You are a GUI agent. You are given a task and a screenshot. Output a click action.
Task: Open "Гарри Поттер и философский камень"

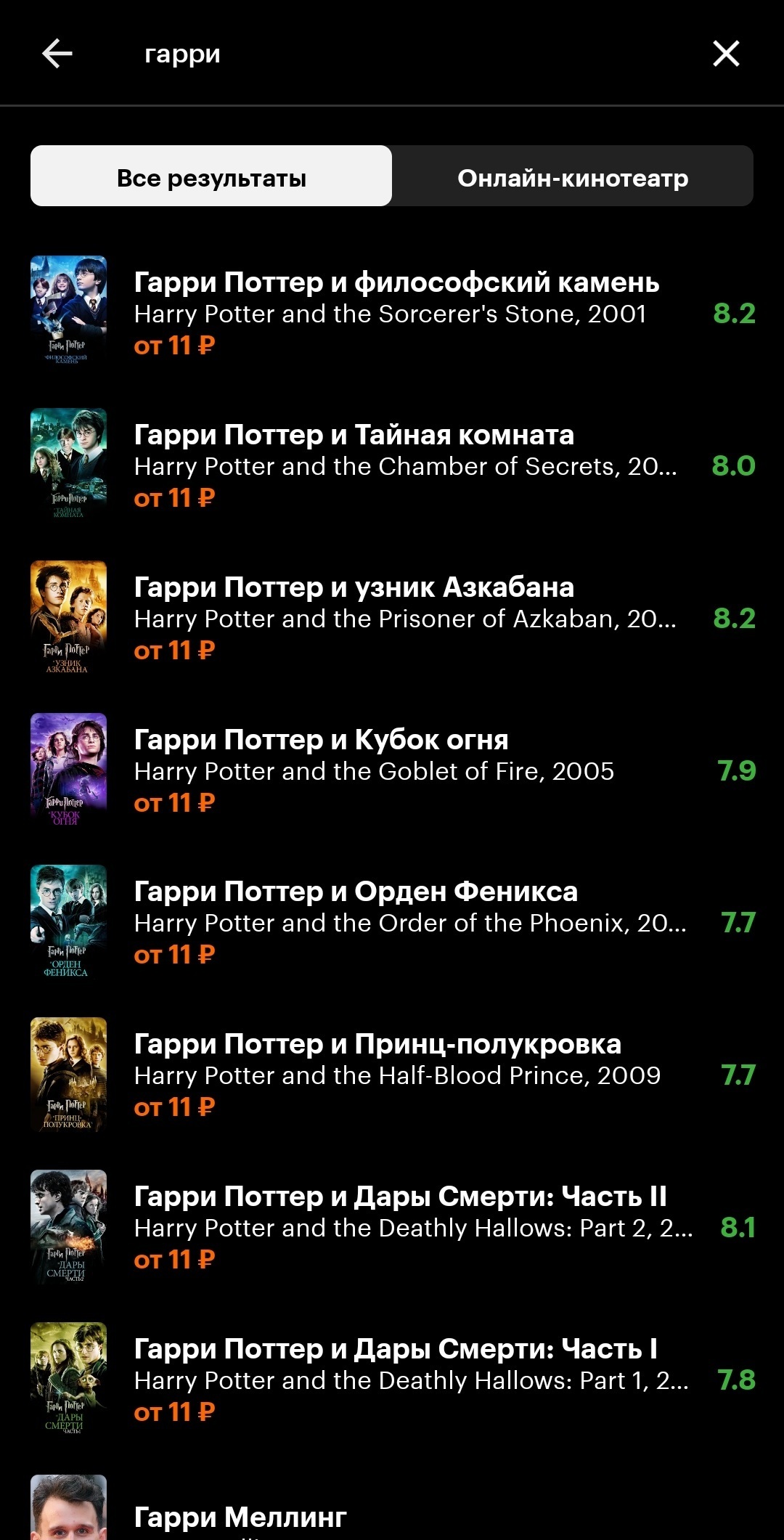coord(396,283)
